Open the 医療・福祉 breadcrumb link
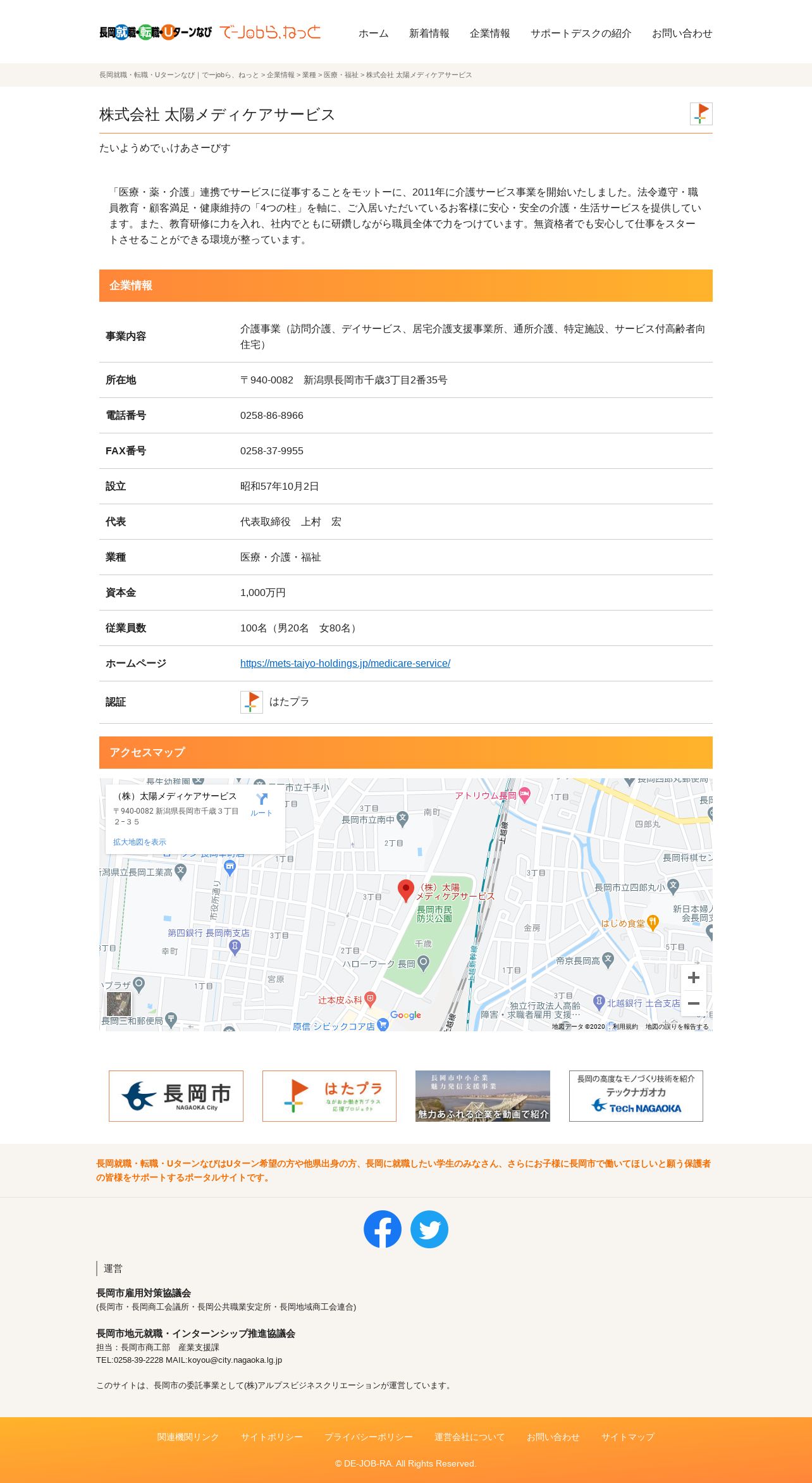Screen dimensions: 812x1483 341,75
